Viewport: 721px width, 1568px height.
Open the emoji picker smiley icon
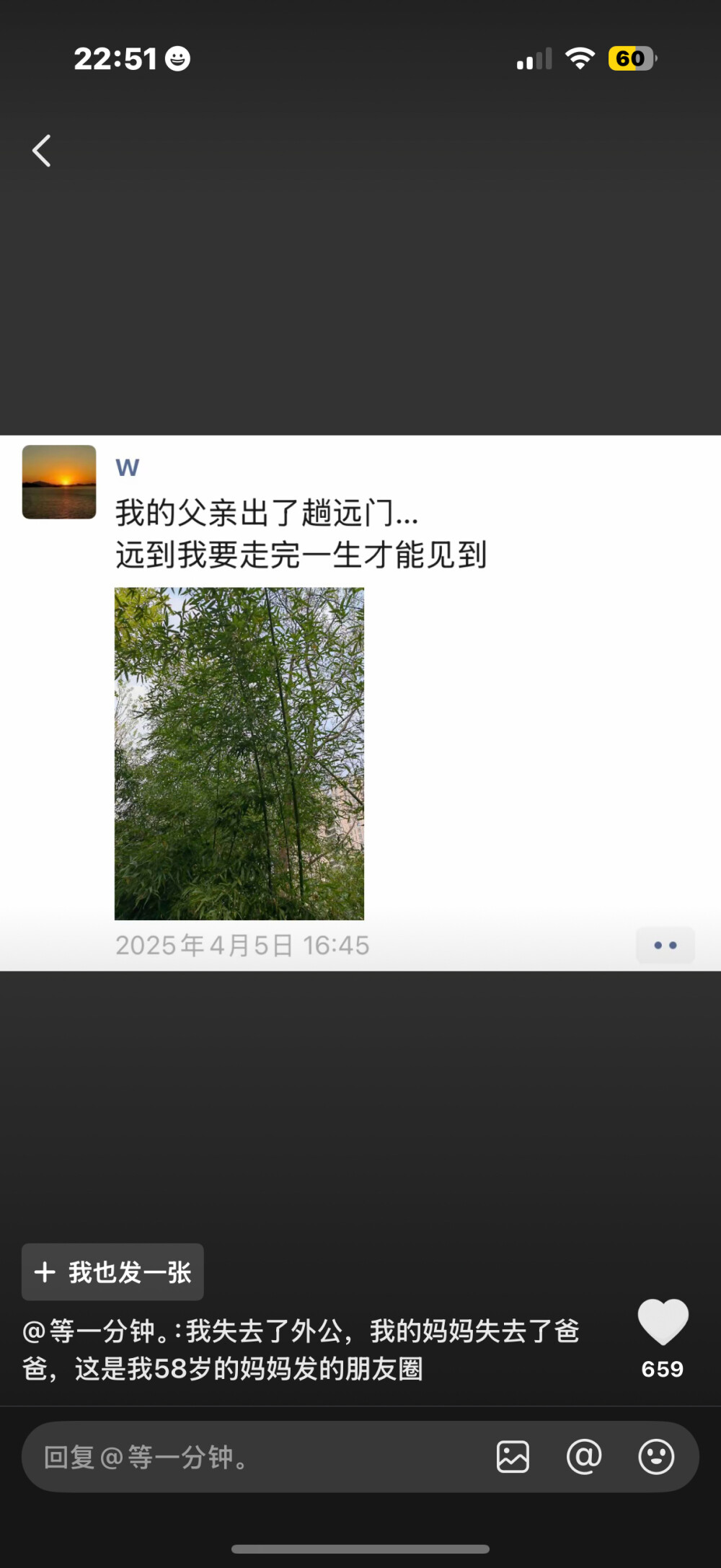(656, 1457)
